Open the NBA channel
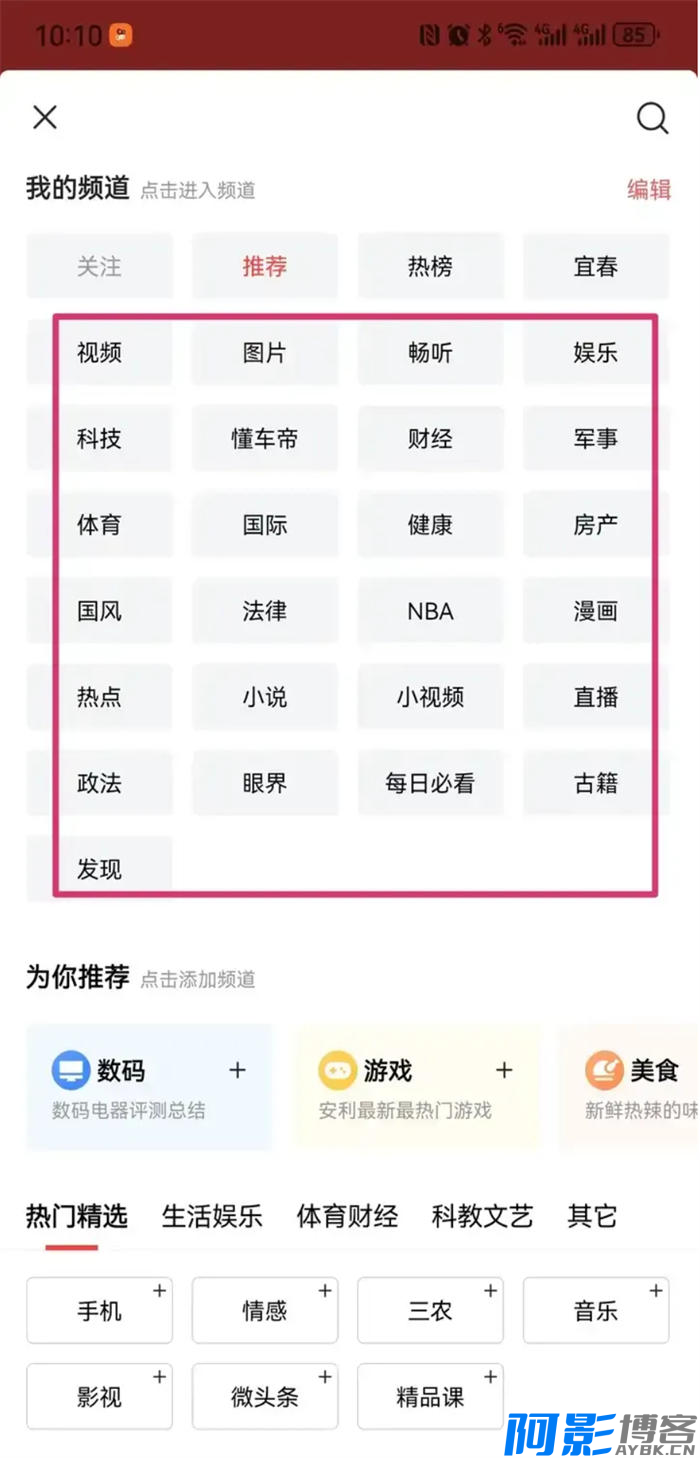 [x=430, y=611]
